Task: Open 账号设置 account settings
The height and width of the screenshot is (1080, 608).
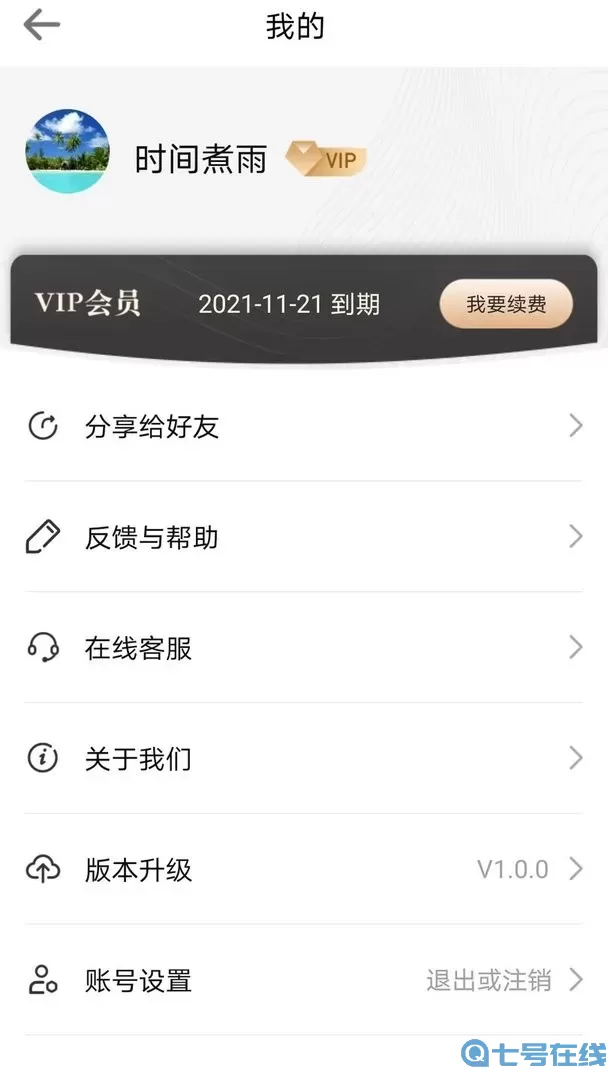Action: point(304,981)
